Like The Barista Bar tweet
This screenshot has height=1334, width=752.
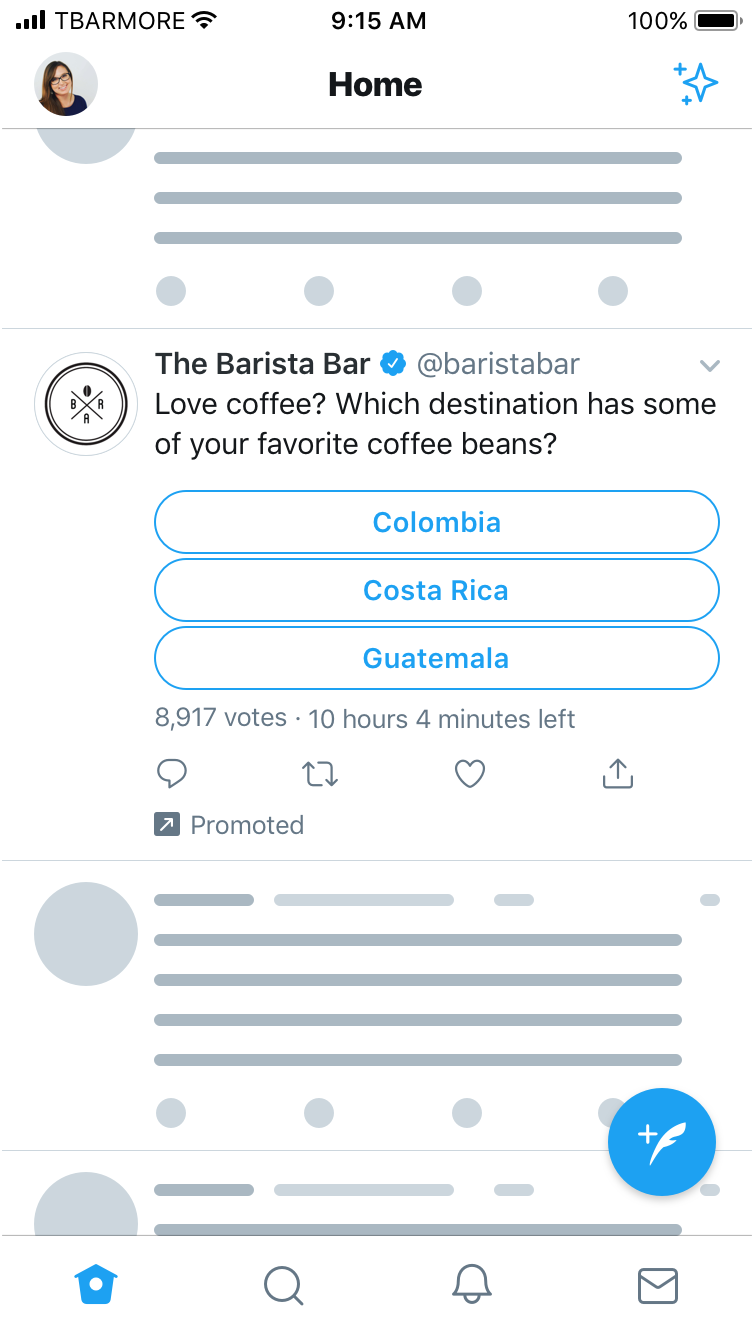tap(470, 773)
